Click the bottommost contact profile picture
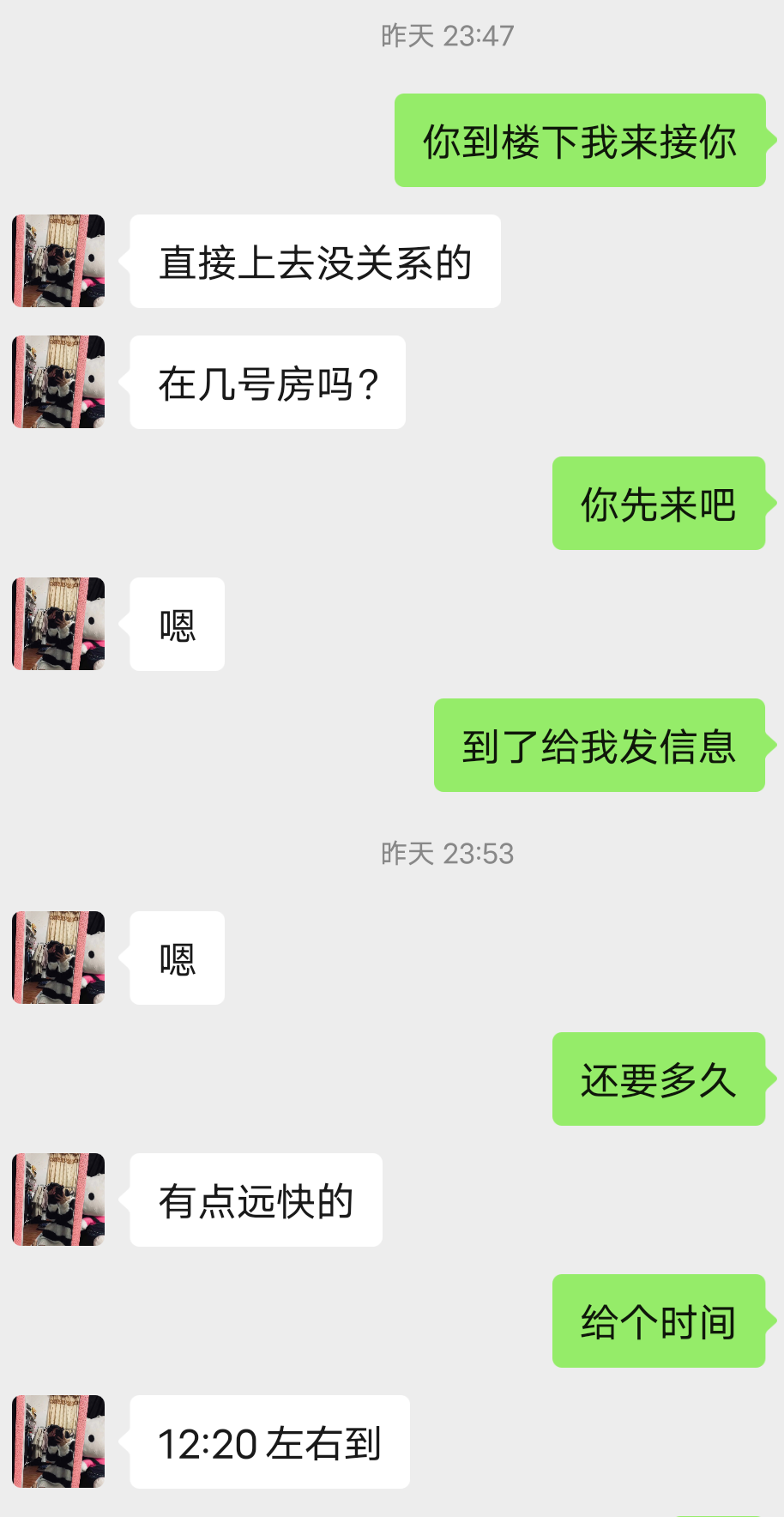Image resolution: width=784 pixels, height=1517 pixels. pyautogui.click(x=57, y=1441)
